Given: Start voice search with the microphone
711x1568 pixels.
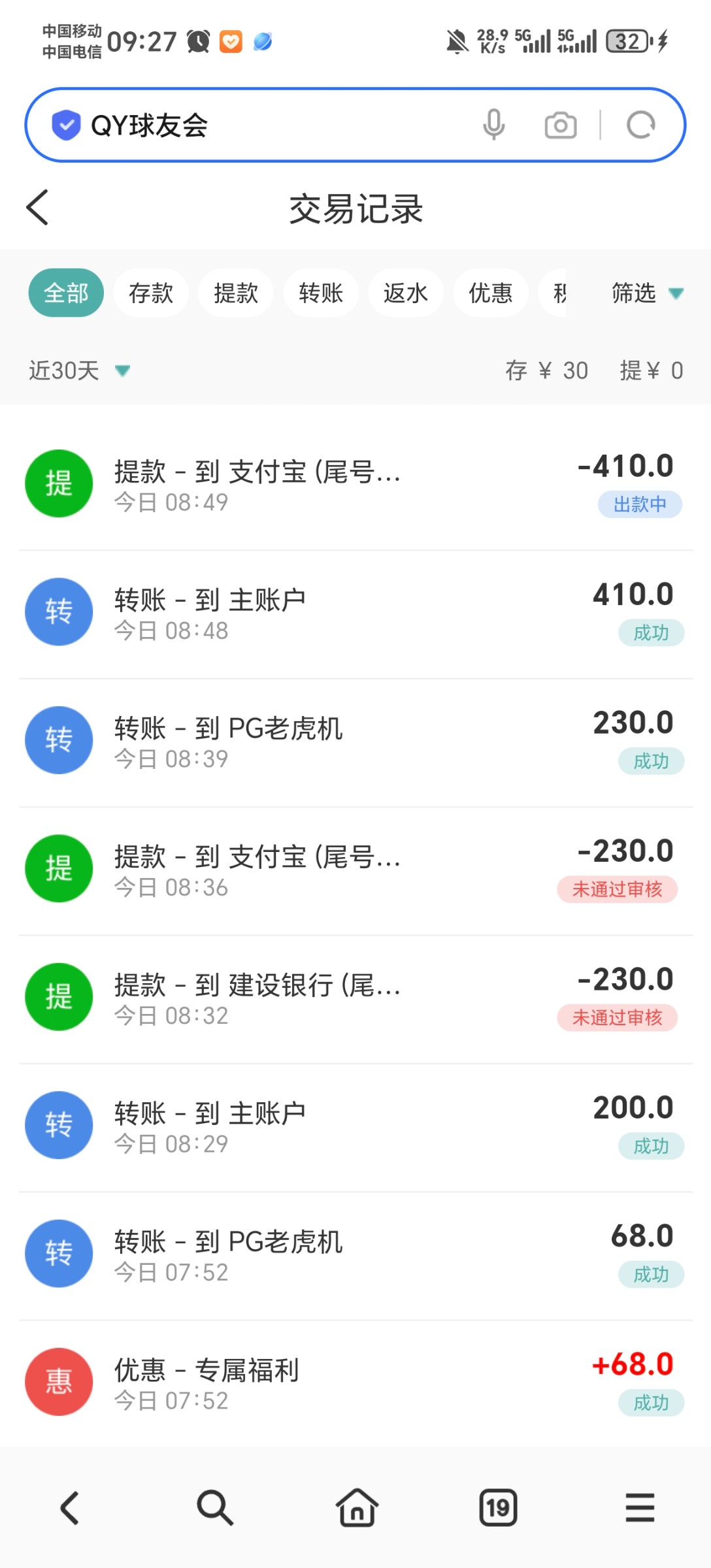Looking at the screenshot, I should click(494, 125).
